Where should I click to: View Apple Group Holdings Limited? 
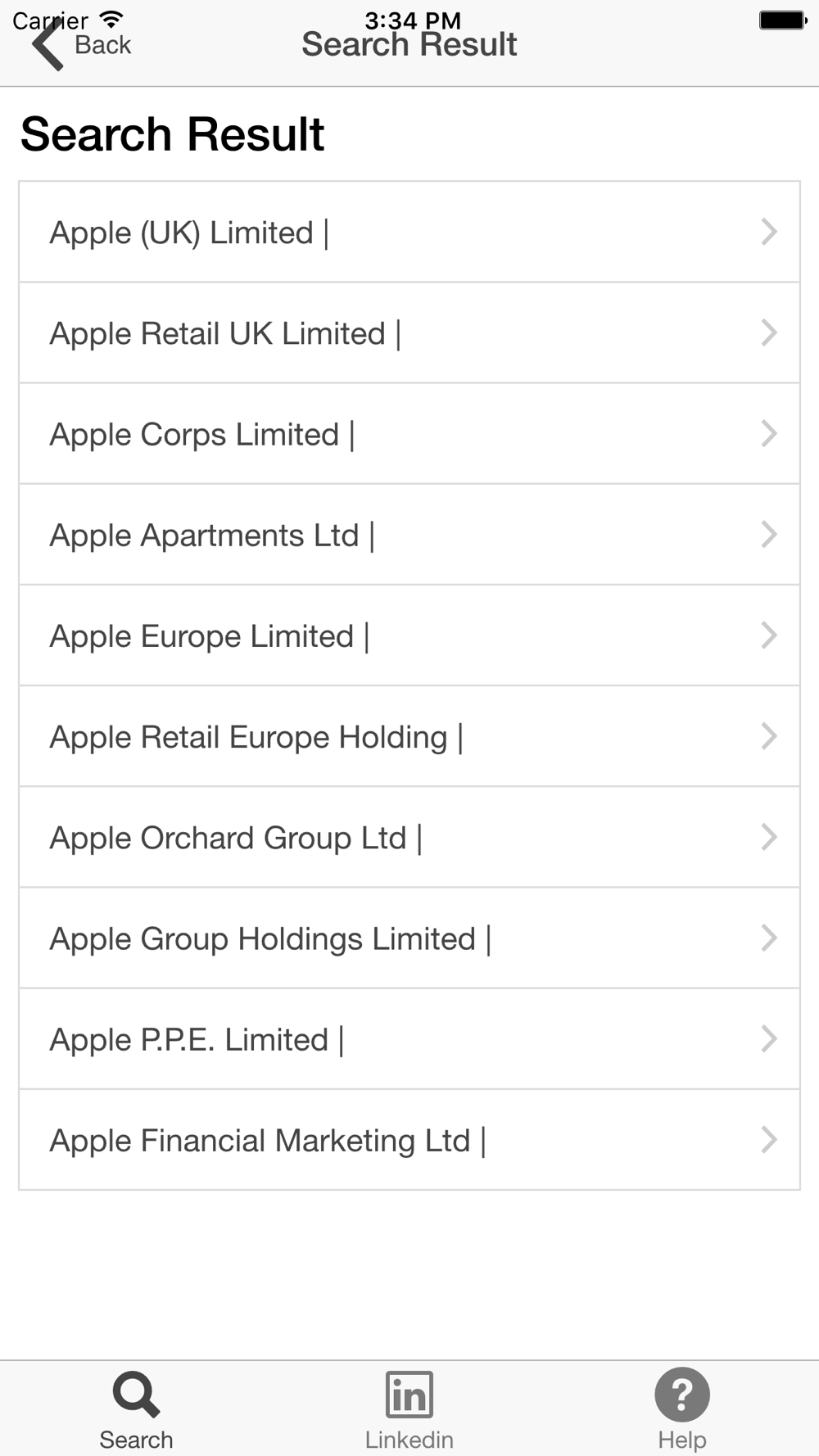(x=409, y=938)
